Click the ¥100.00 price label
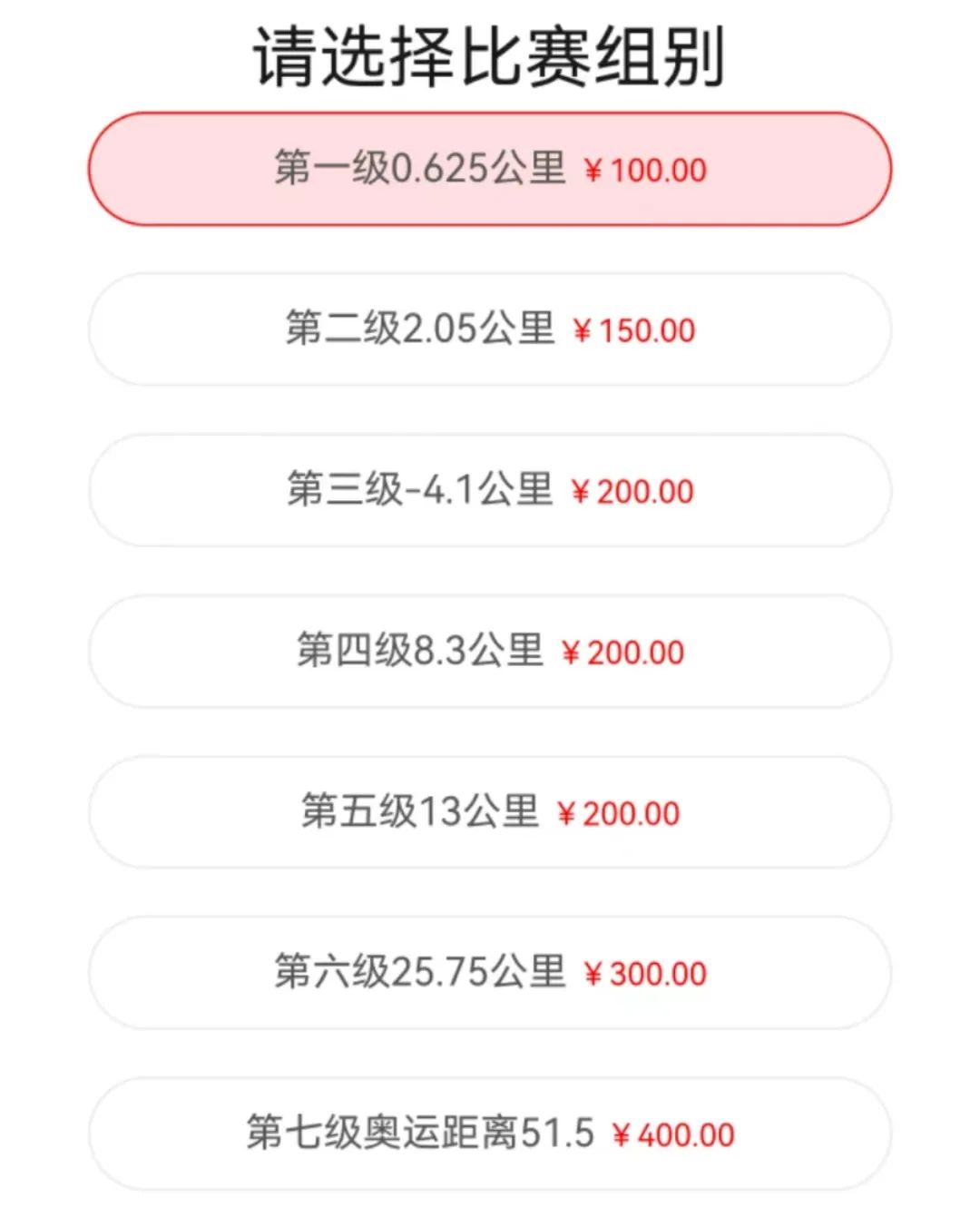This screenshot has height=1227, width=980. tap(646, 169)
